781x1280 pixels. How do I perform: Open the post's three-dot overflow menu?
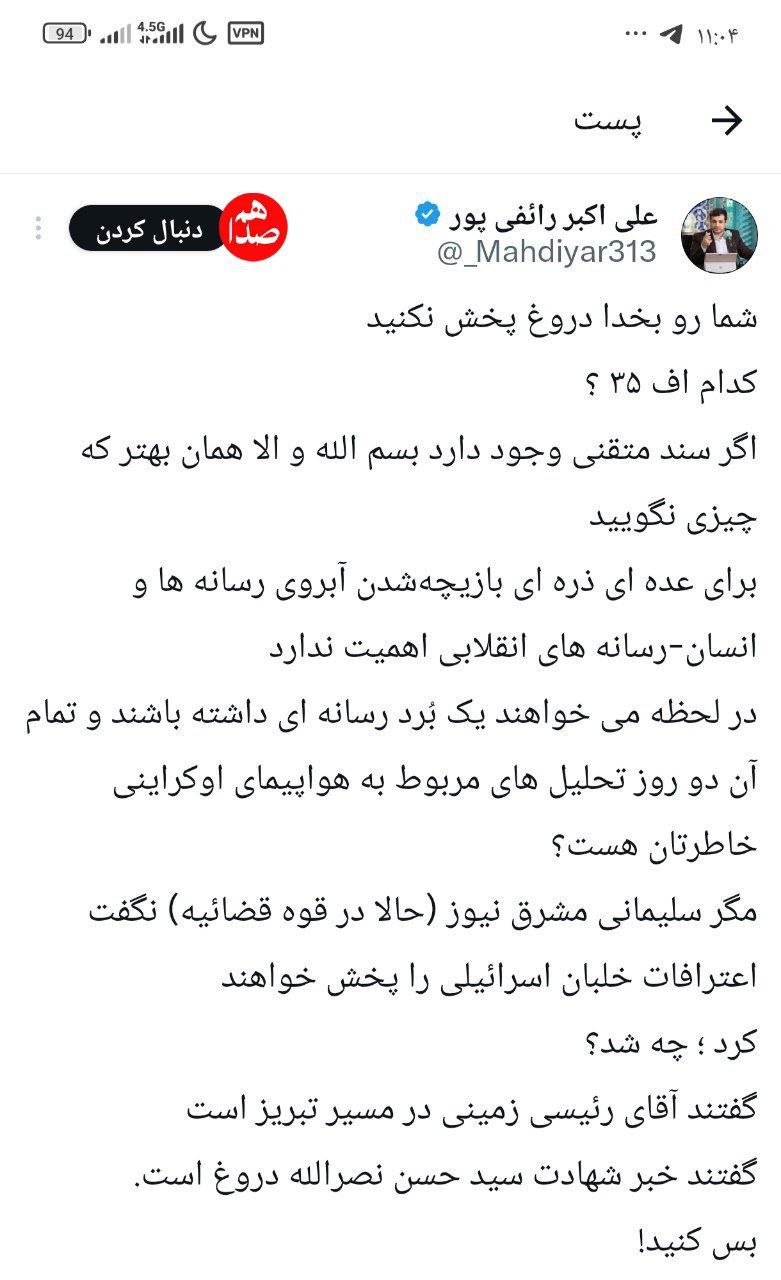click(x=38, y=229)
